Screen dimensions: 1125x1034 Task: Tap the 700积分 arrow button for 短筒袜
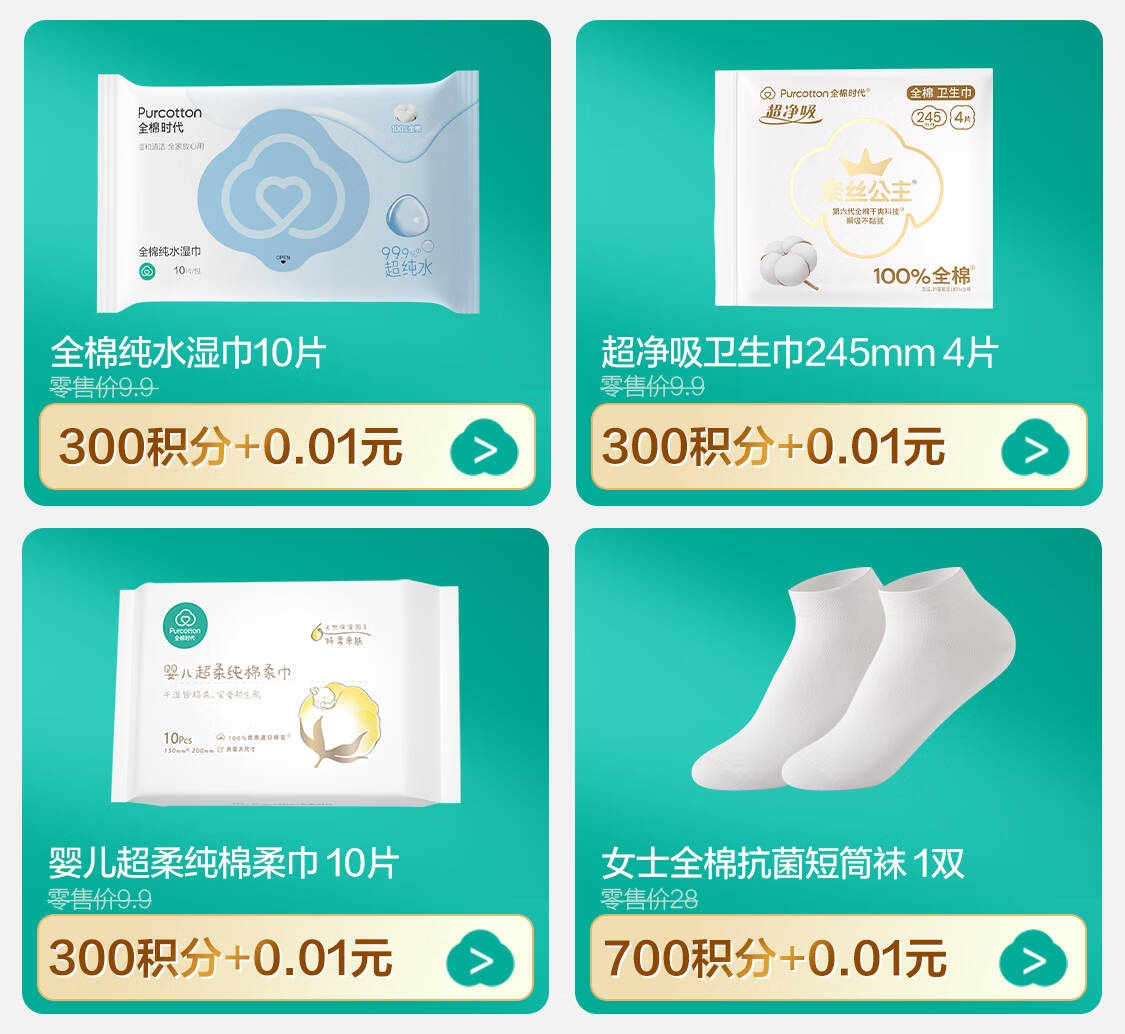[x=1034, y=960]
